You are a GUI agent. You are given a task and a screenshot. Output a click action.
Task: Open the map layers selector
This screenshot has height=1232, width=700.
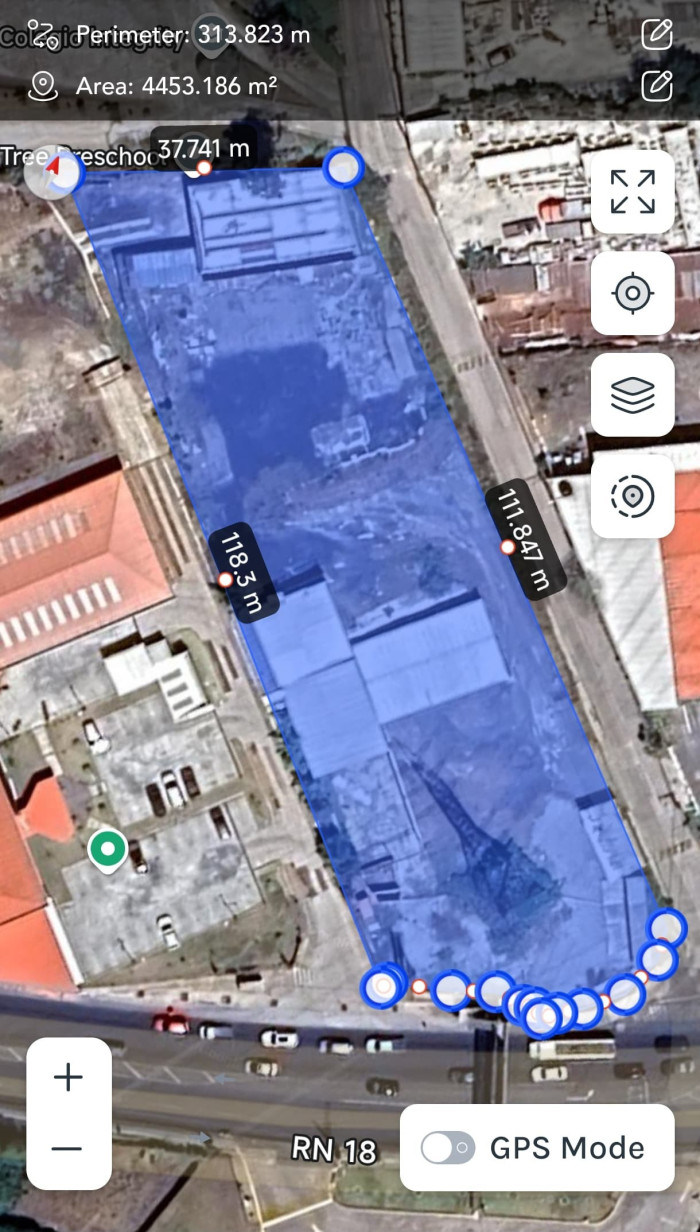click(632, 395)
